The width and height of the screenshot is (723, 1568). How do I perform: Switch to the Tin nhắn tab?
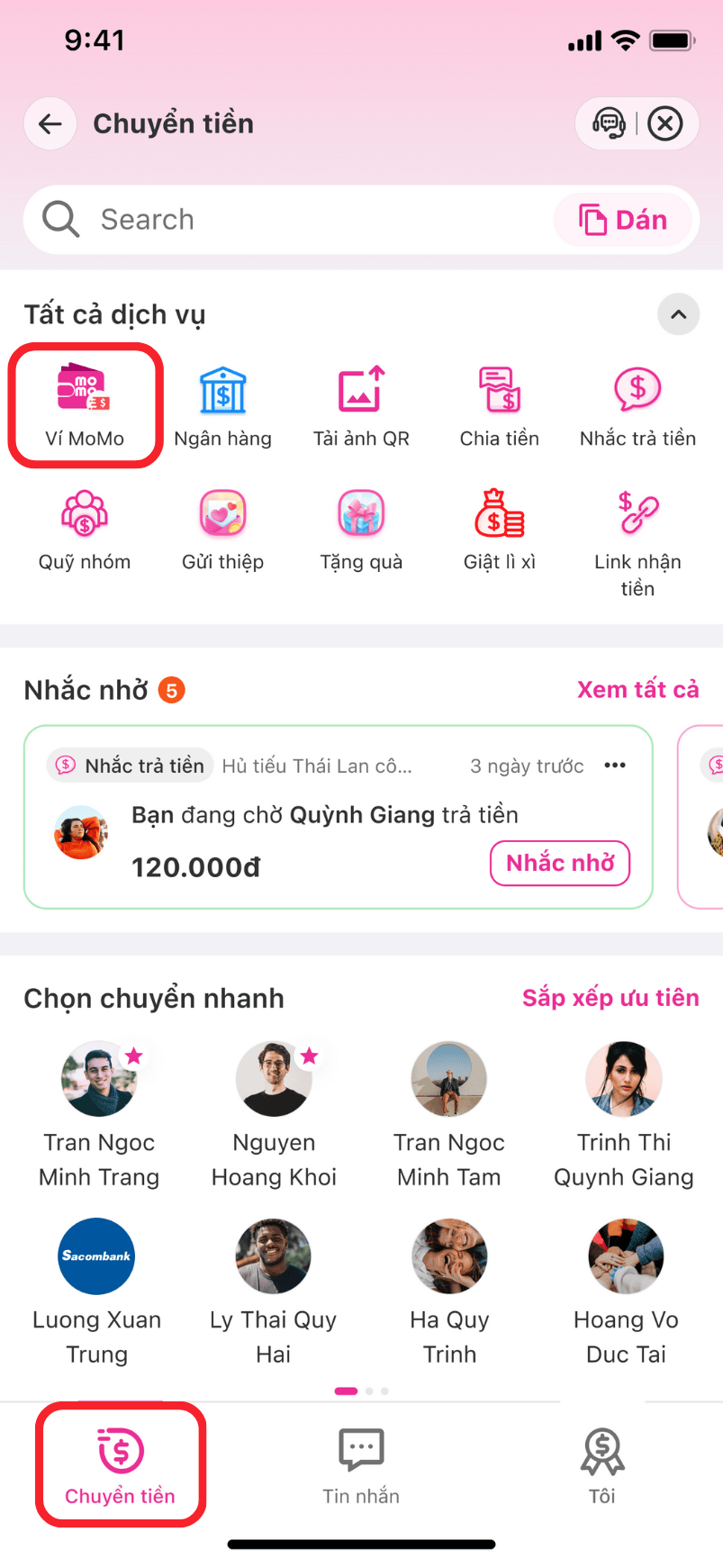pos(361,1465)
